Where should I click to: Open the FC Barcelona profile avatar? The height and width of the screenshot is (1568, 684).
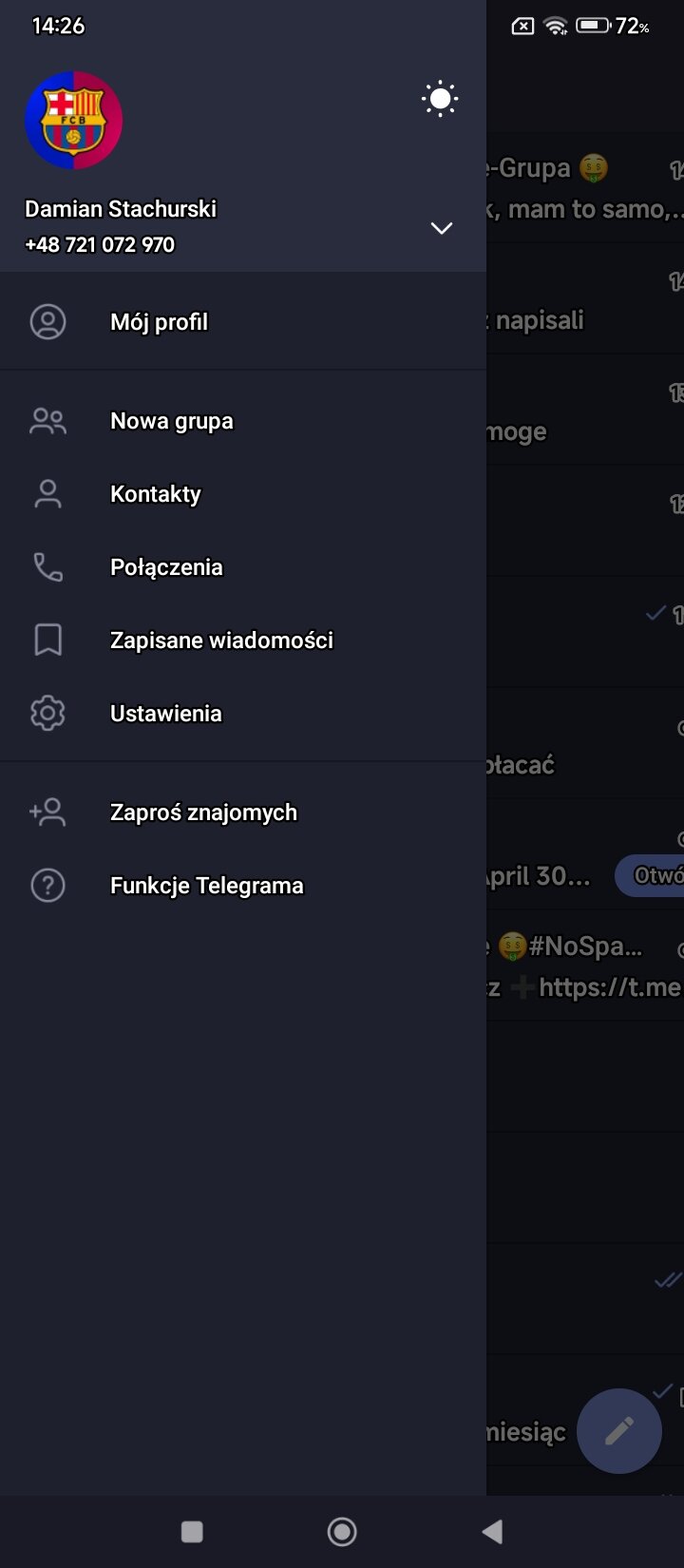coord(74,121)
